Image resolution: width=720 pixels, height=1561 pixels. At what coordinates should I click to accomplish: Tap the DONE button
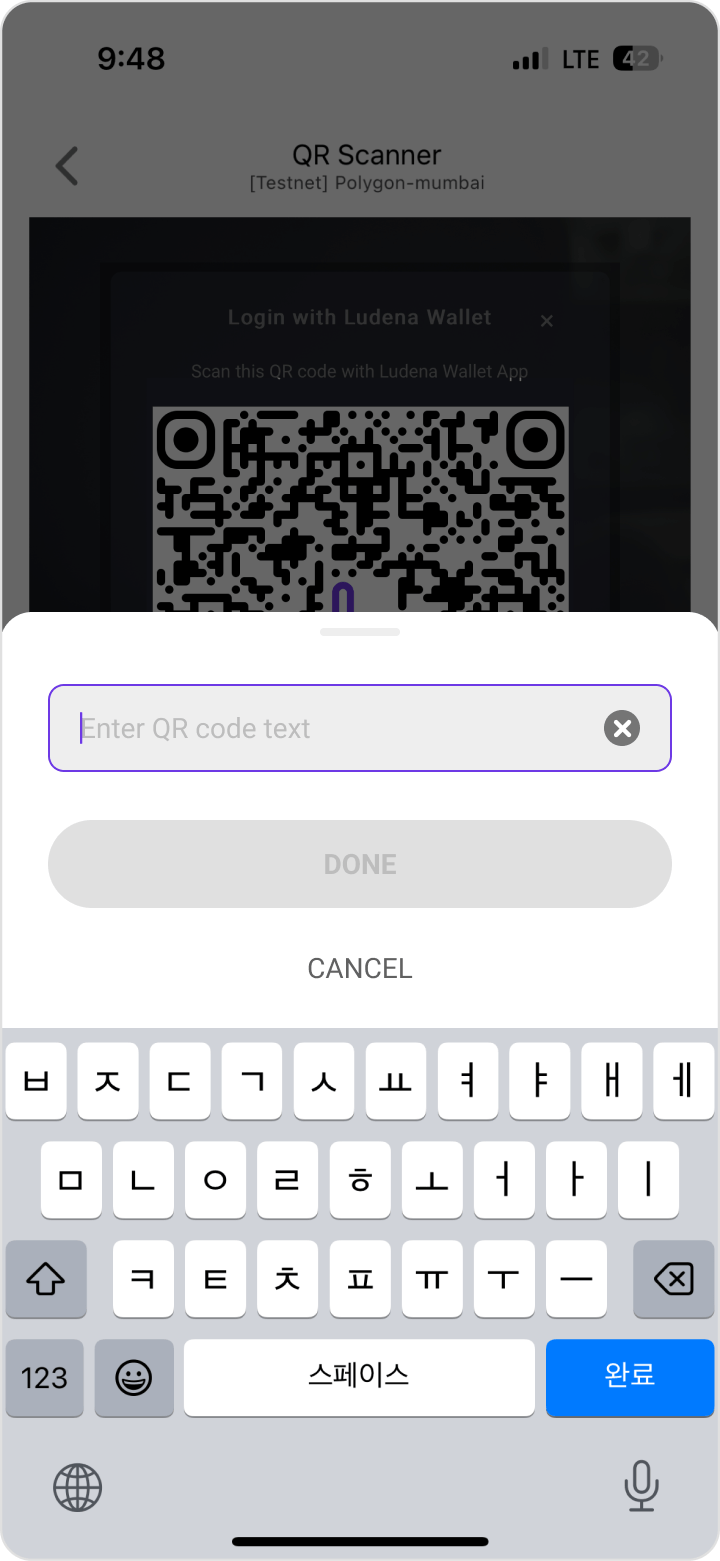coord(360,864)
